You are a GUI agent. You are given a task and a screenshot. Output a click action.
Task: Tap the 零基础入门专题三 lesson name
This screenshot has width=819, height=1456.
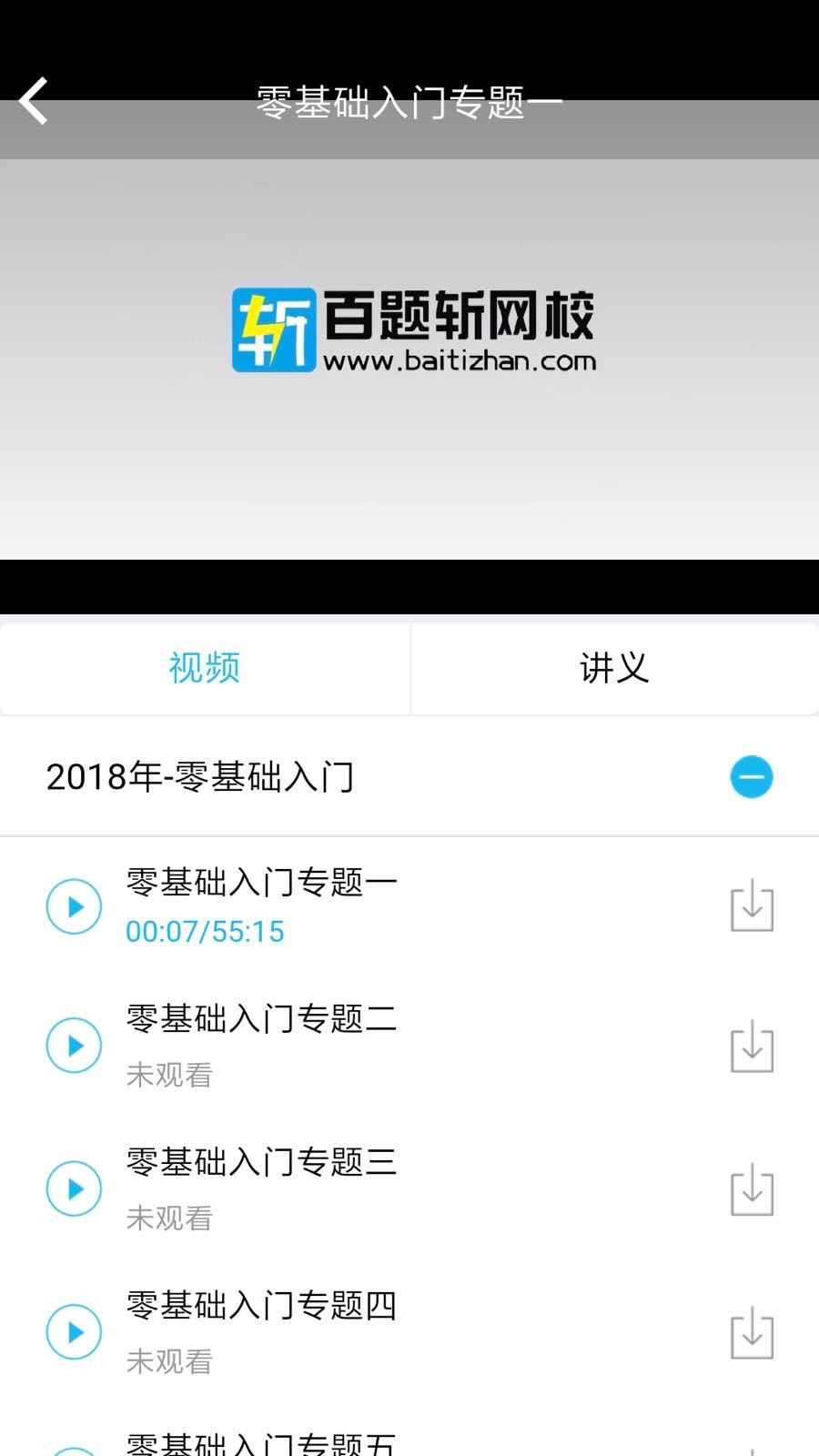(x=260, y=1160)
